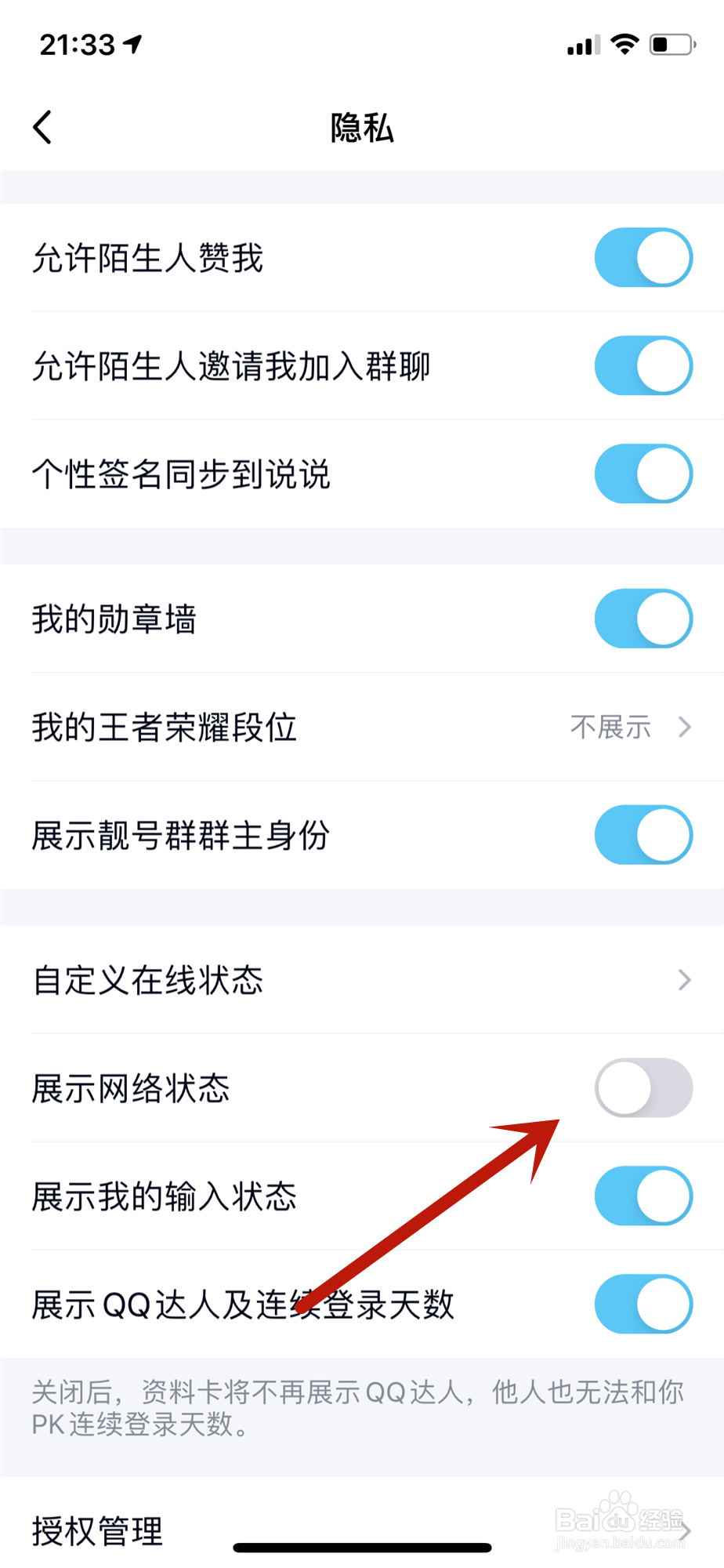This screenshot has height=1568, width=724.
Task: Switch off 我的勋章墙
Action: [x=643, y=619]
